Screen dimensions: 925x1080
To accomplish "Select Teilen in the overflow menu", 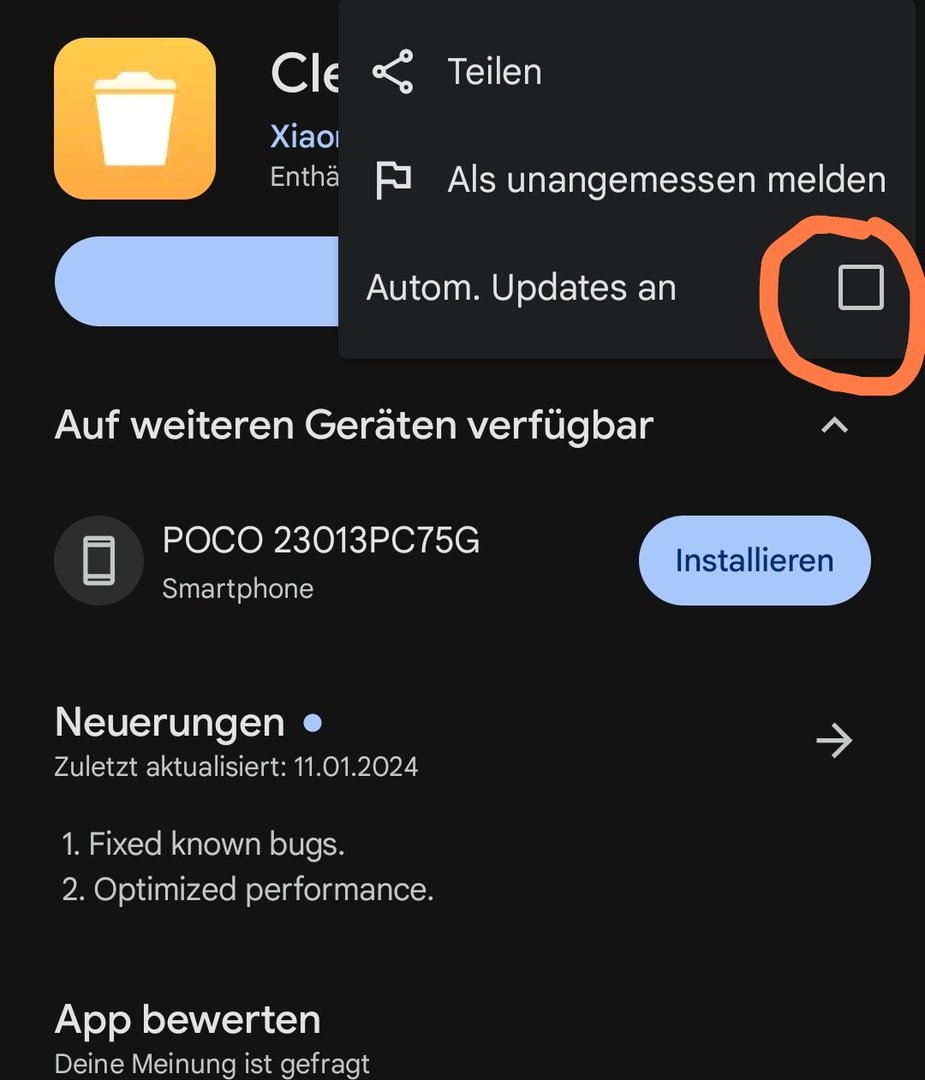I will click(494, 72).
